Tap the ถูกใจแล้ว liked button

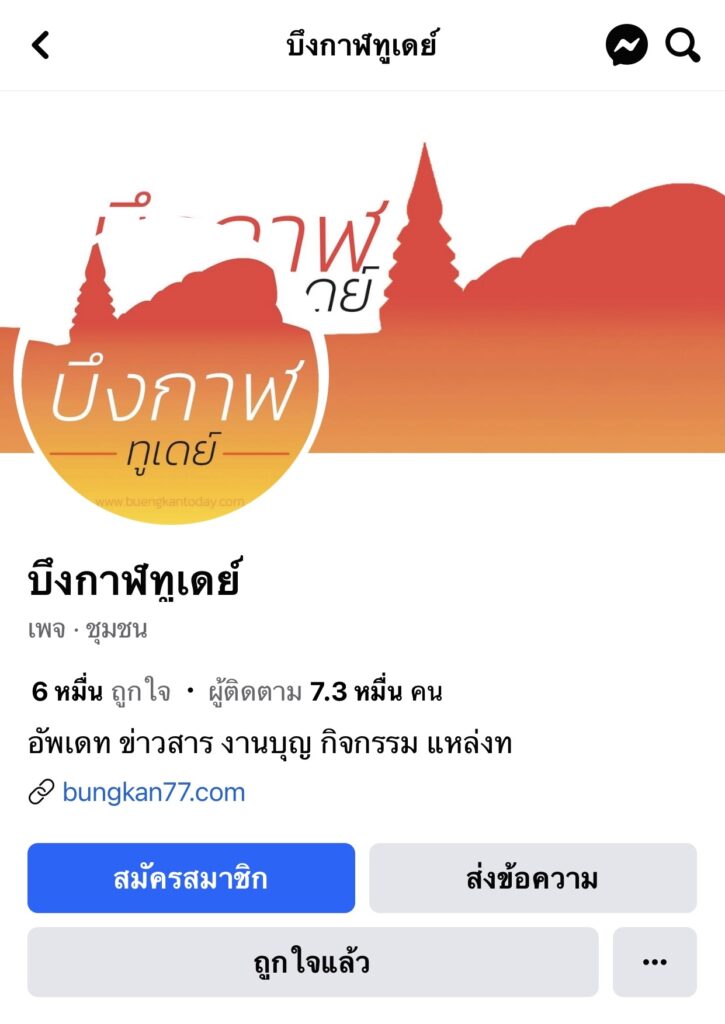click(312, 962)
